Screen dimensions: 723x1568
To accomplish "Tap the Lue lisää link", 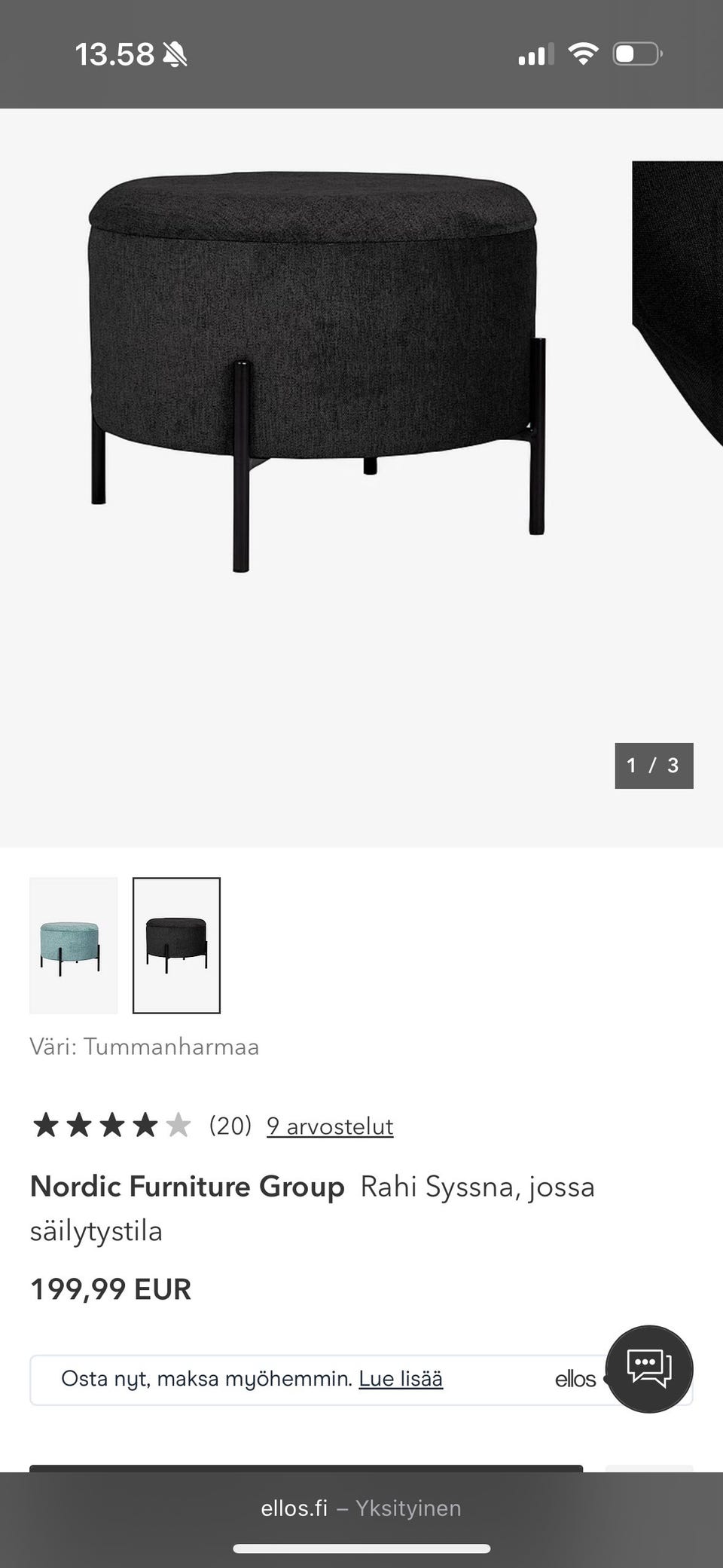I will [401, 1379].
